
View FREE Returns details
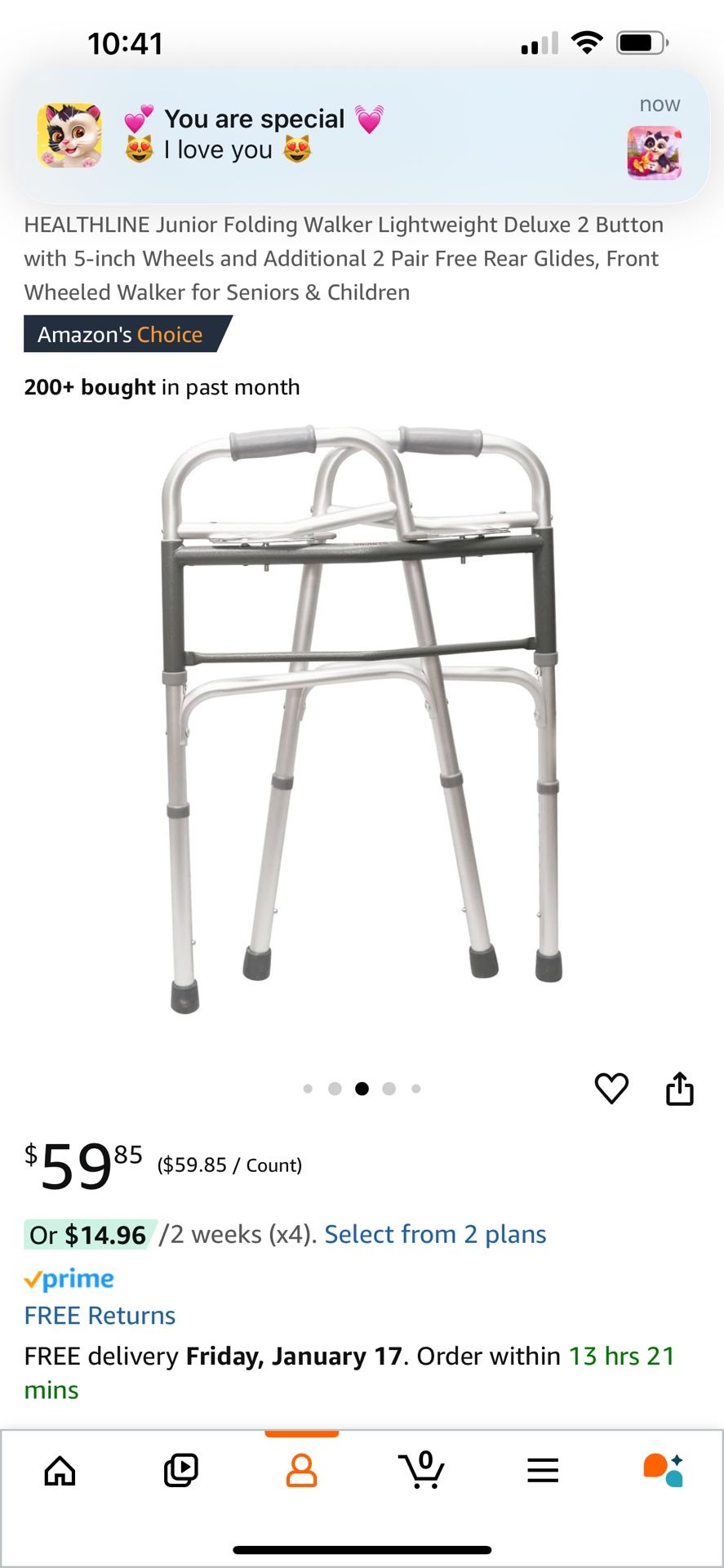coord(100,1316)
